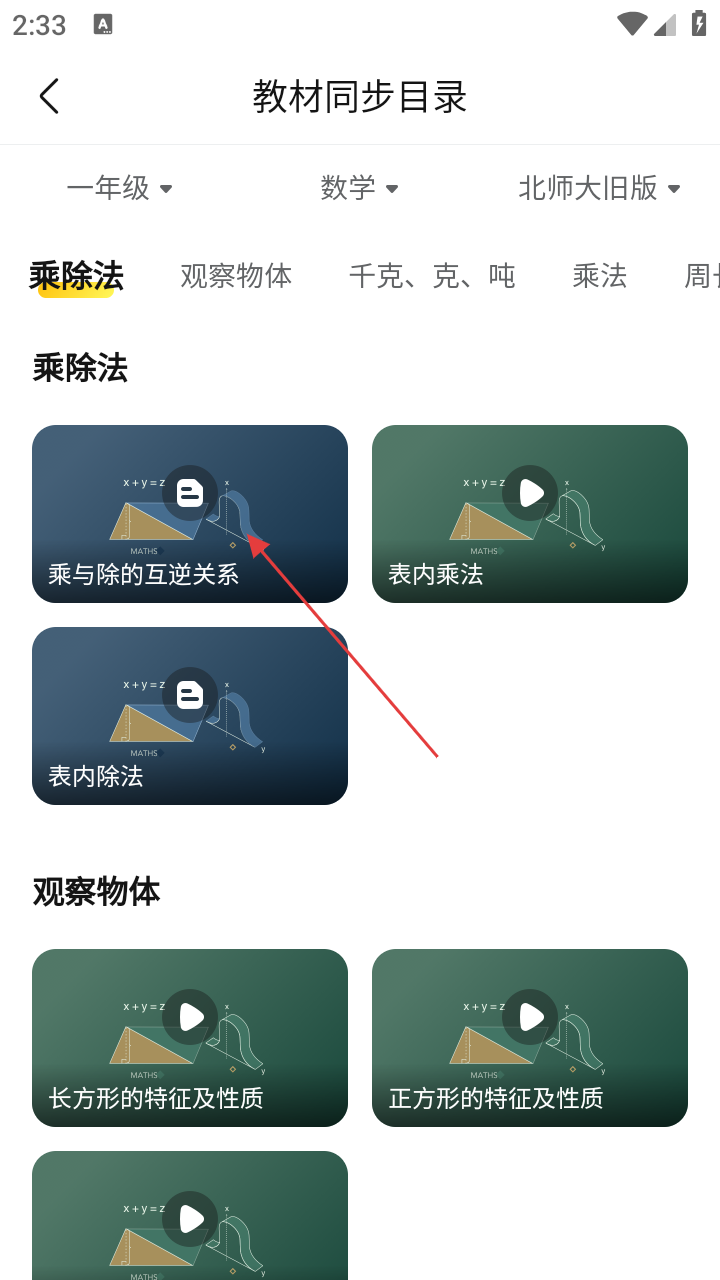Switch to the 千克、克、吨 tab
This screenshot has height=1280, width=720.
432,275
